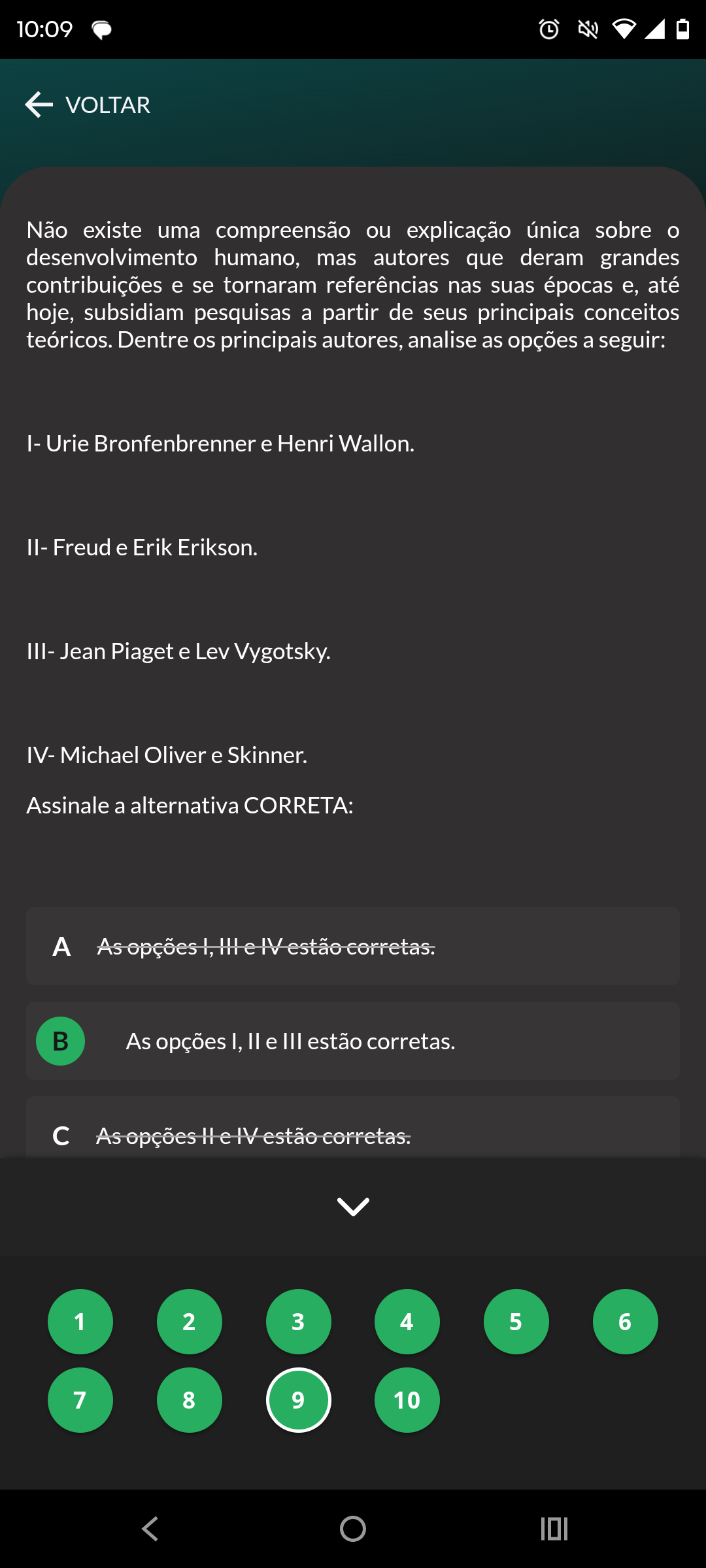Navigate to question 5
The image size is (706, 1568).
coord(516,1322)
